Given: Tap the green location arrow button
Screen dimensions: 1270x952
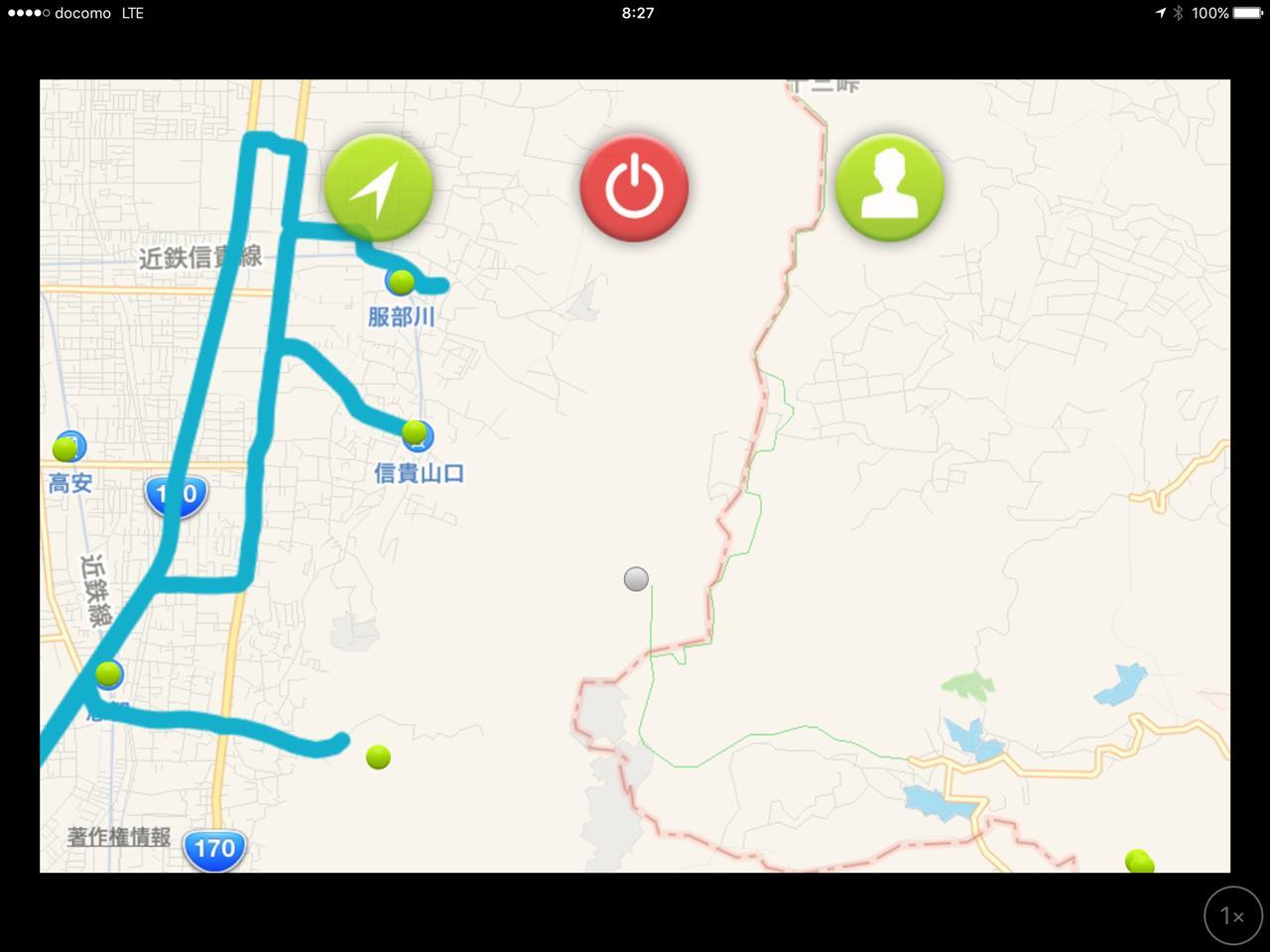Looking at the screenshot, I should 378,187.
